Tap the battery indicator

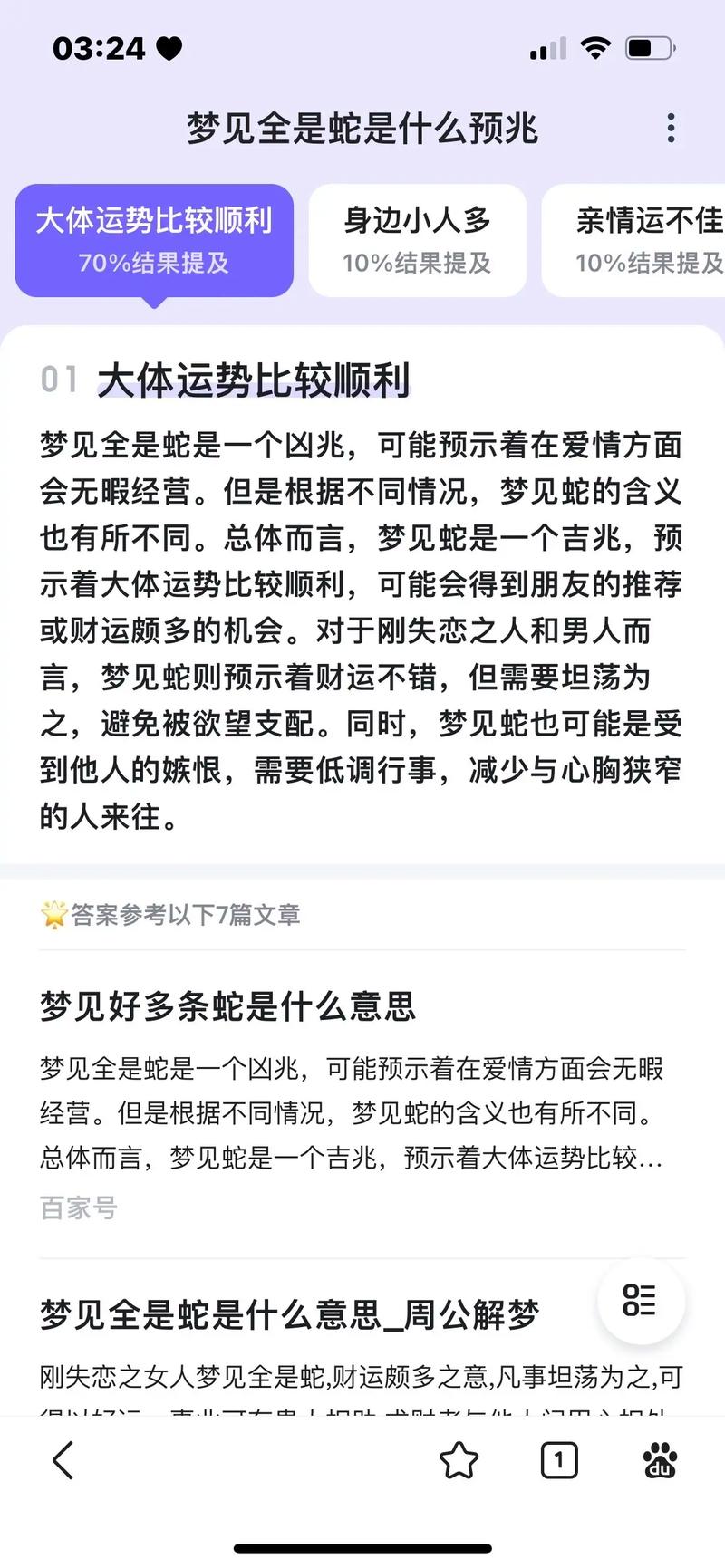tap(650, 47)
